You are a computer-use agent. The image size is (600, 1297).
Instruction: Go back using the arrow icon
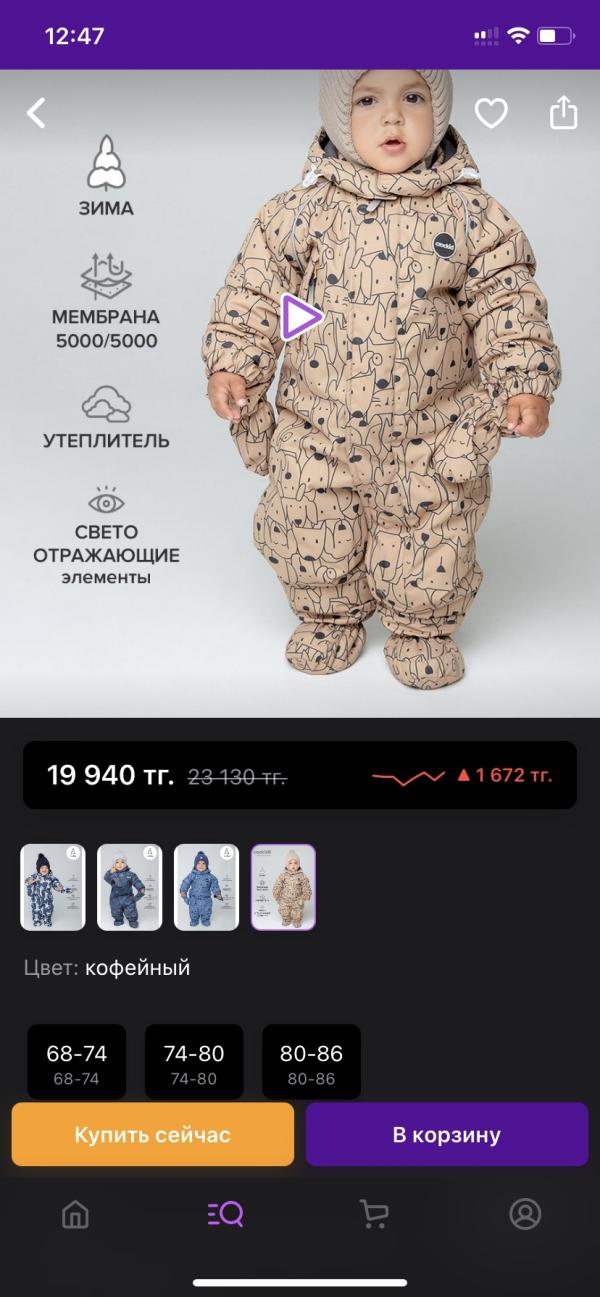[36, 113]
